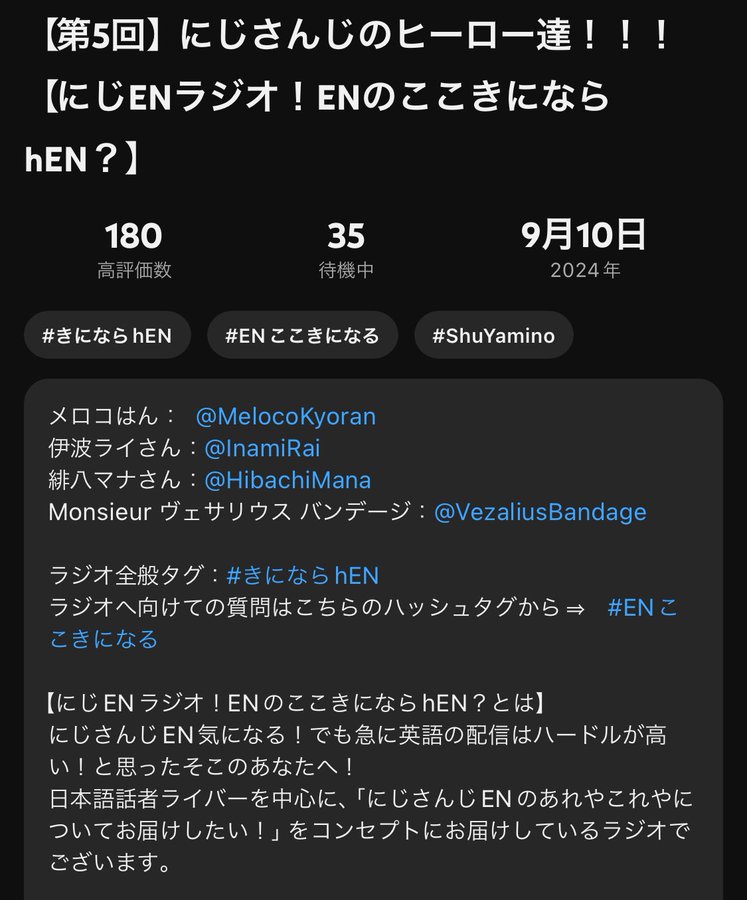Image resolution: width=747 pixels, height=900 pixels.
Task: Tap the #きにならhEN hashtag chip
Action: [107, 336]
